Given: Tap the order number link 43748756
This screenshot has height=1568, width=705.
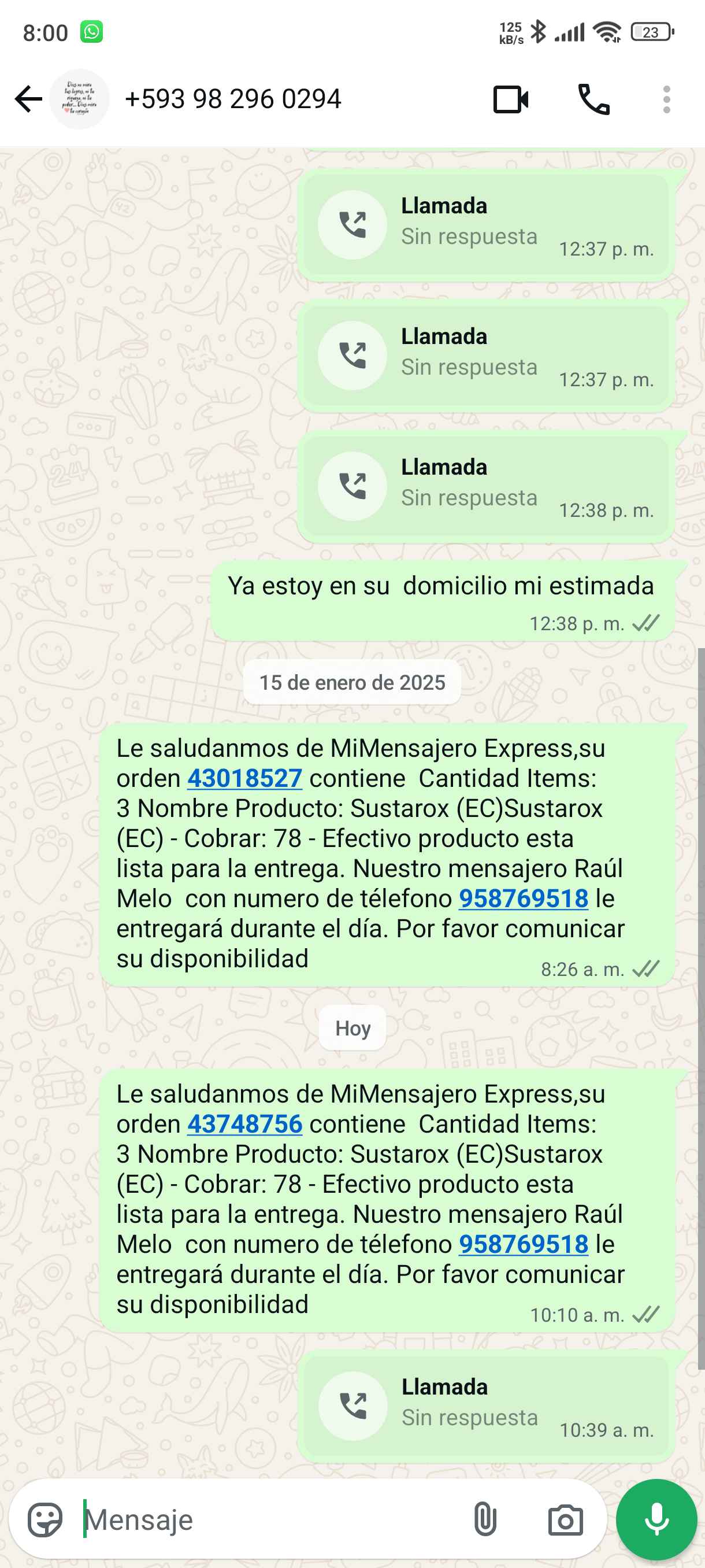Looking at the screenshot, I should [244, 1123].
